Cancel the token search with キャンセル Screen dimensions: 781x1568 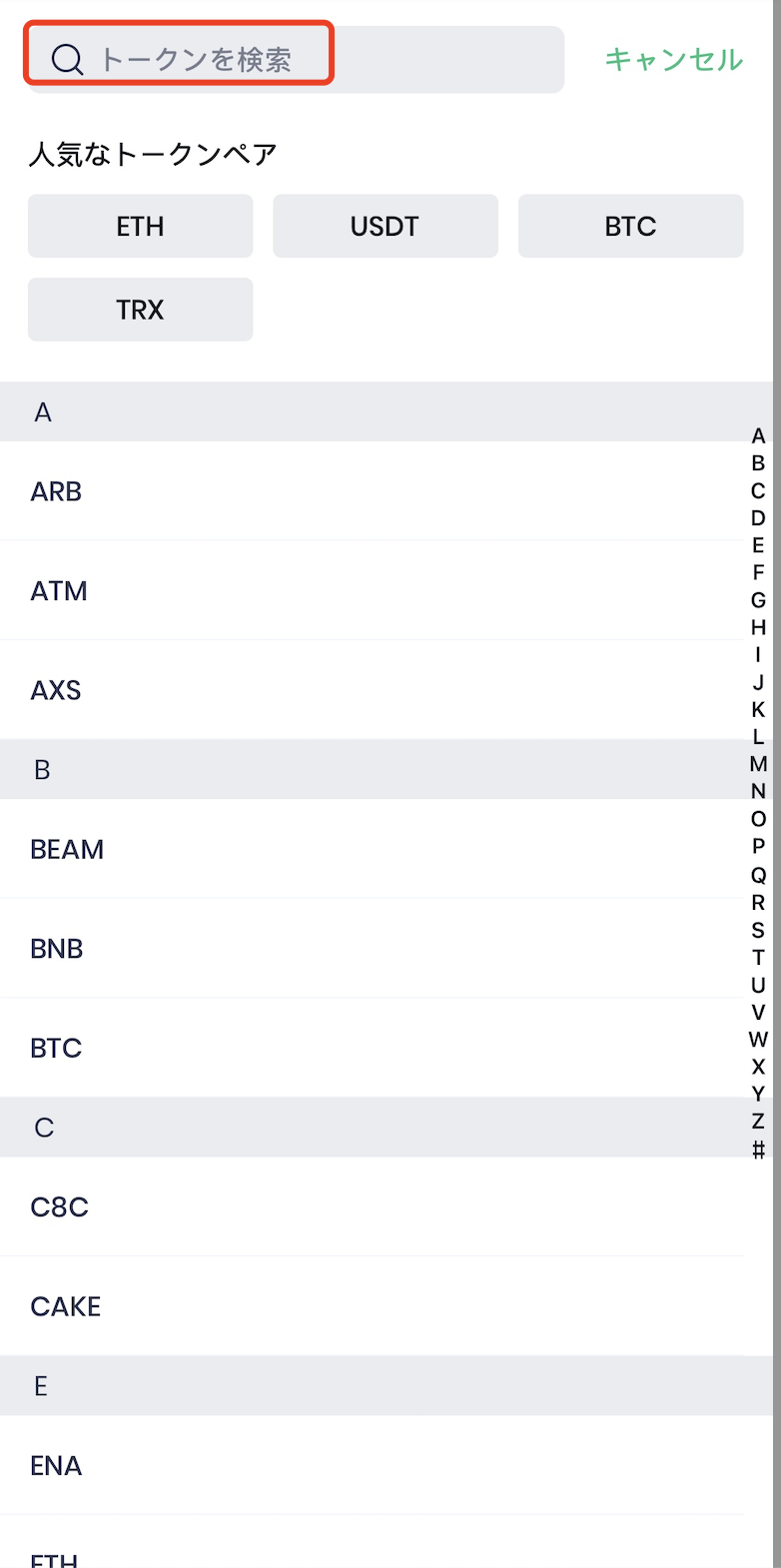(673, 60)
